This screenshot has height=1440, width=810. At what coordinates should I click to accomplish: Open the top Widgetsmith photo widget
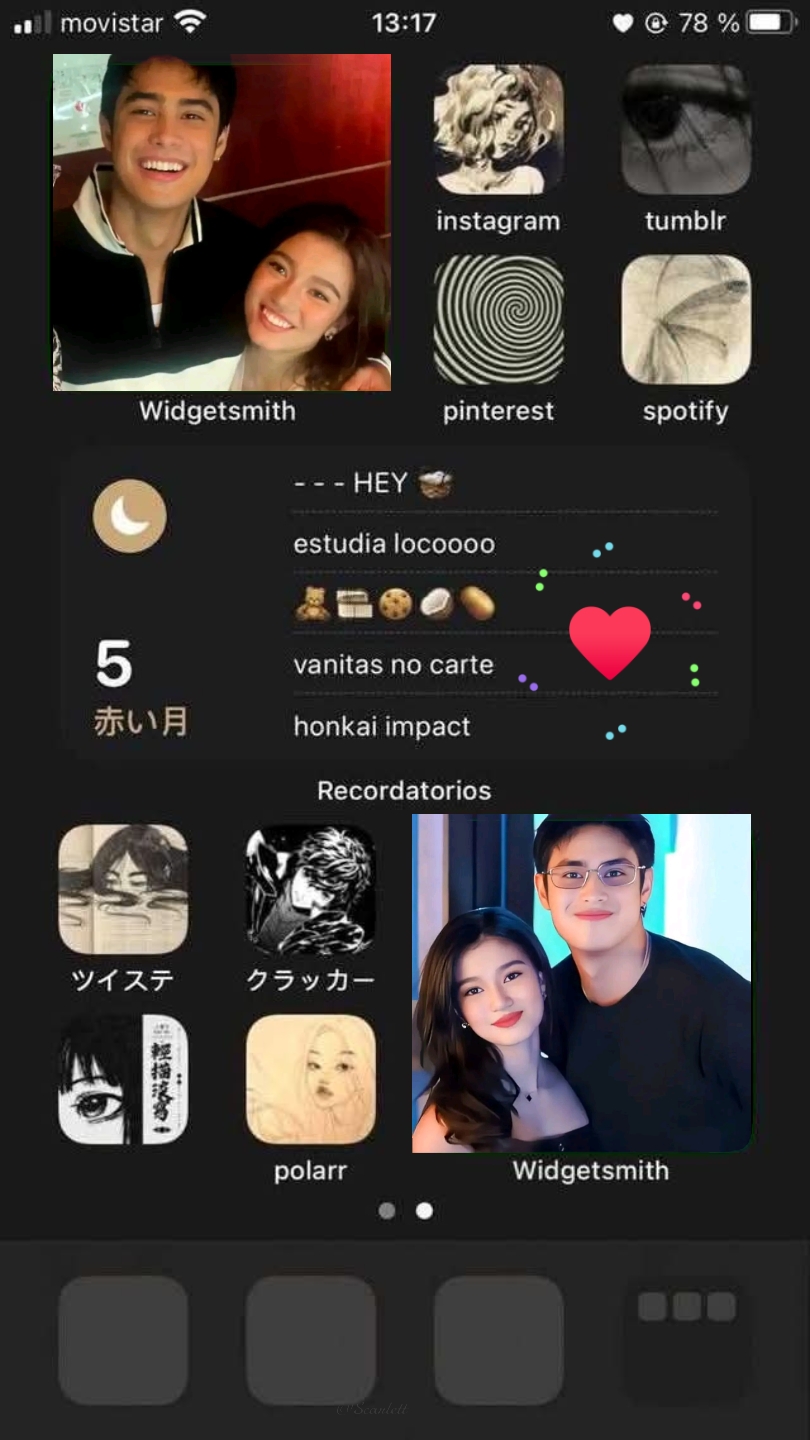222,222
